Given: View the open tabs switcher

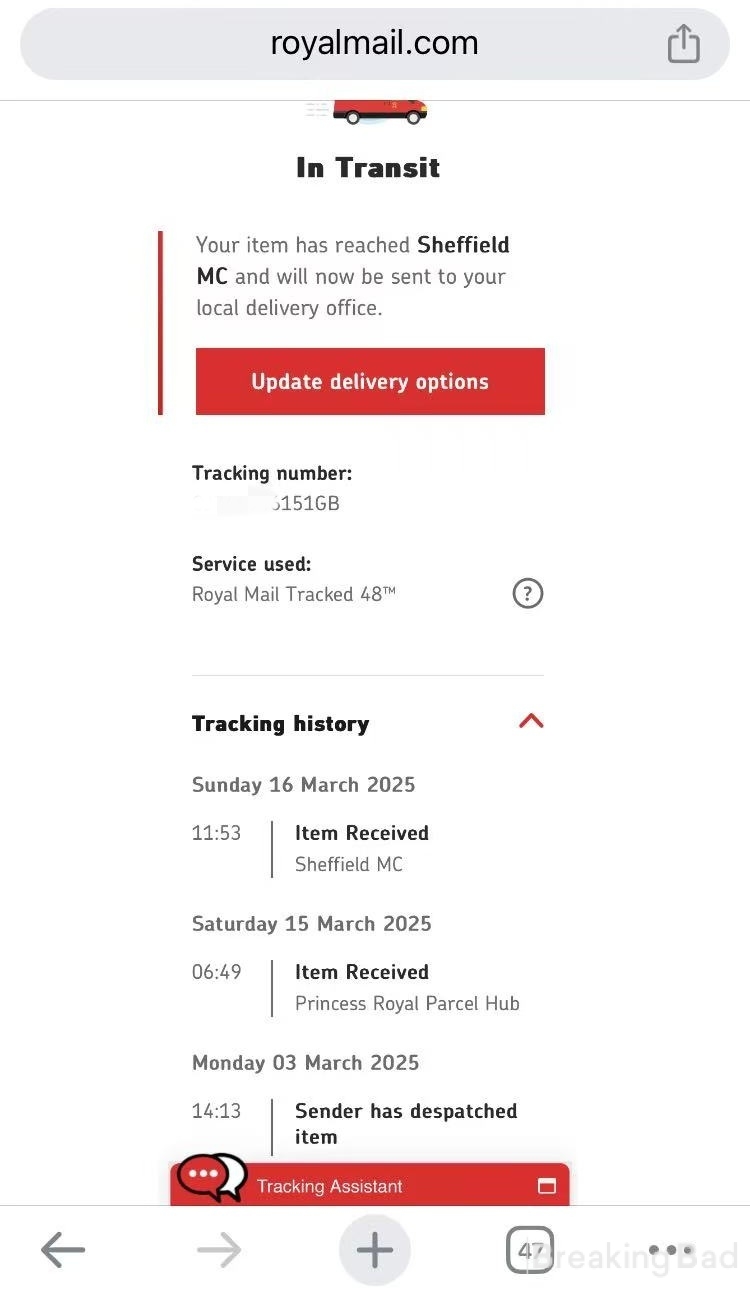Looking at the screenshot, I should (x=530, y=1250).
